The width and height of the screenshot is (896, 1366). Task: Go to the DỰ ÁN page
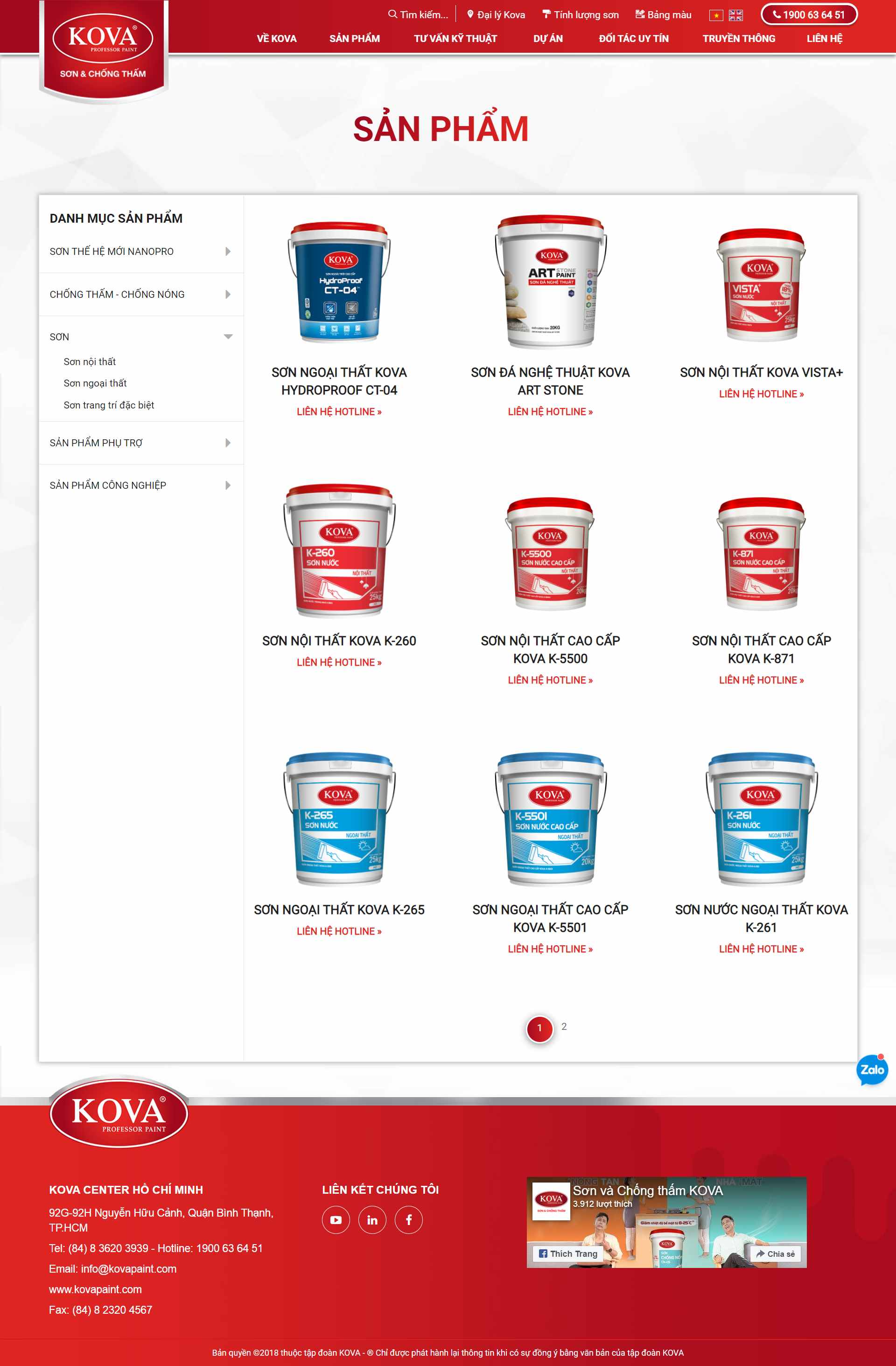click(x=547, y=38)
